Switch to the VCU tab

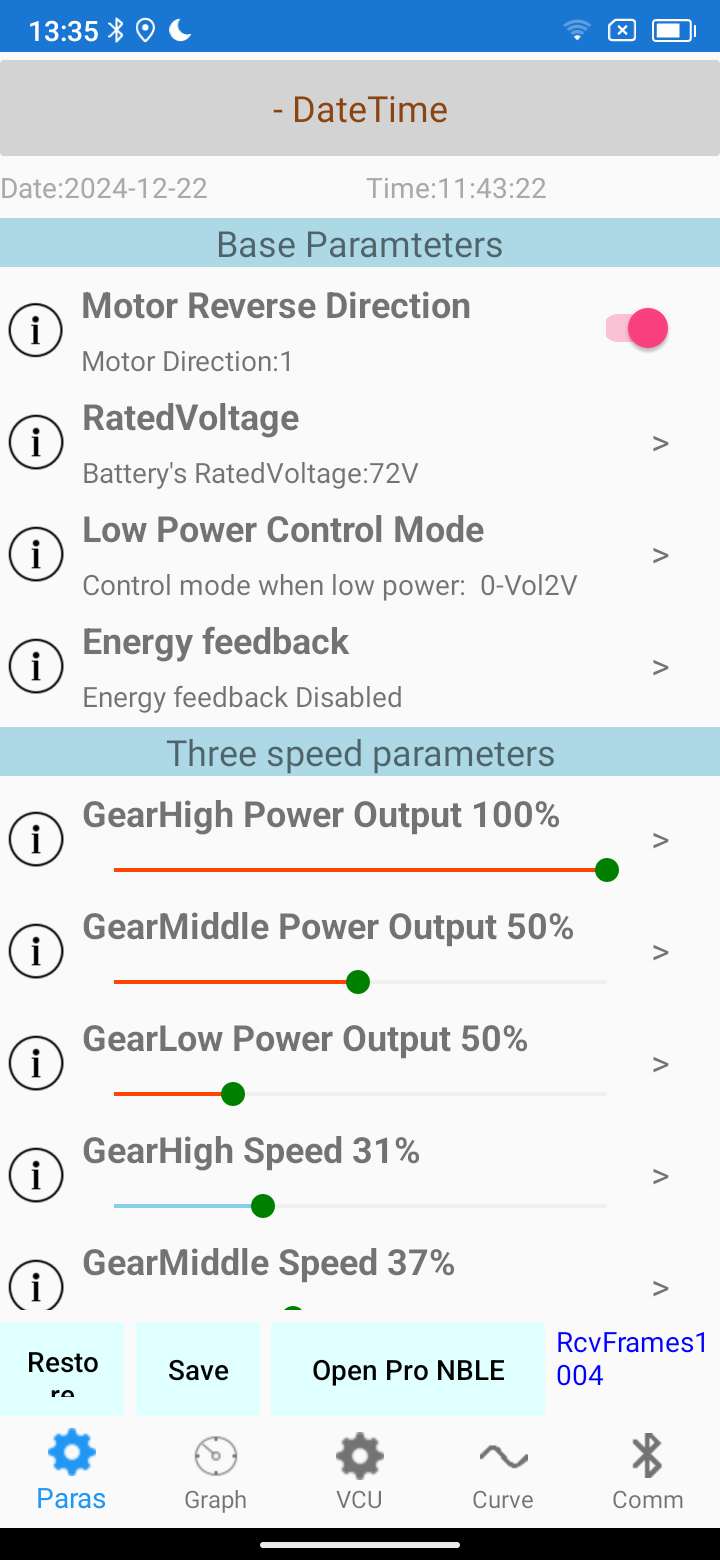pyautogui.click(x=359, y=1473)
